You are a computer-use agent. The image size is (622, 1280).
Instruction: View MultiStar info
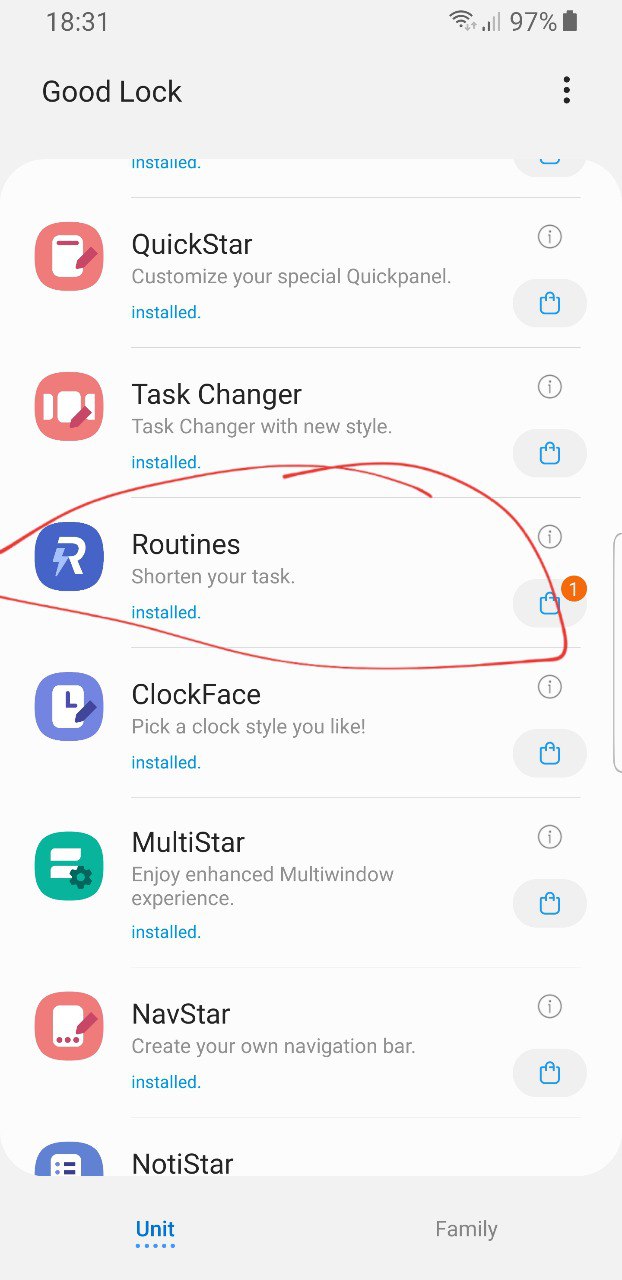tap(549, 837)
